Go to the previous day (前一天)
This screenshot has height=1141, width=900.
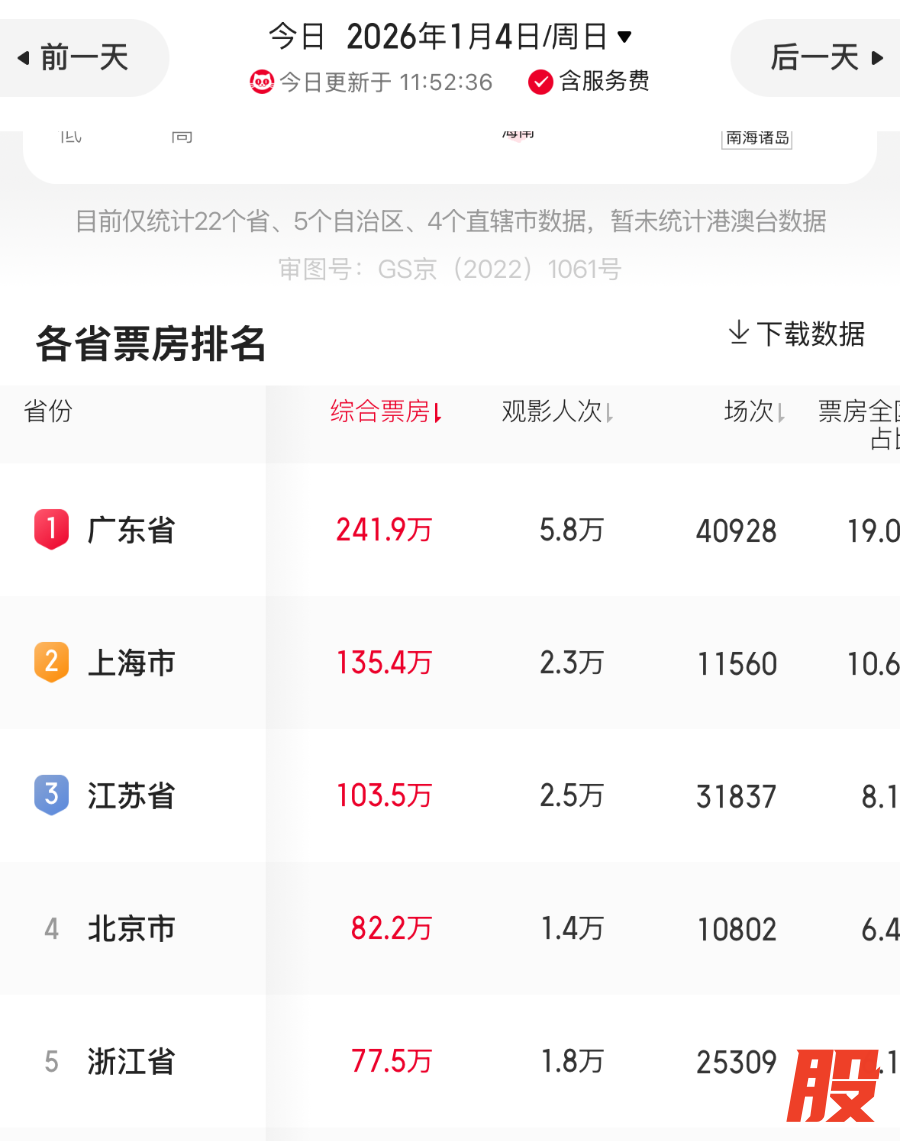coord(75,58)
